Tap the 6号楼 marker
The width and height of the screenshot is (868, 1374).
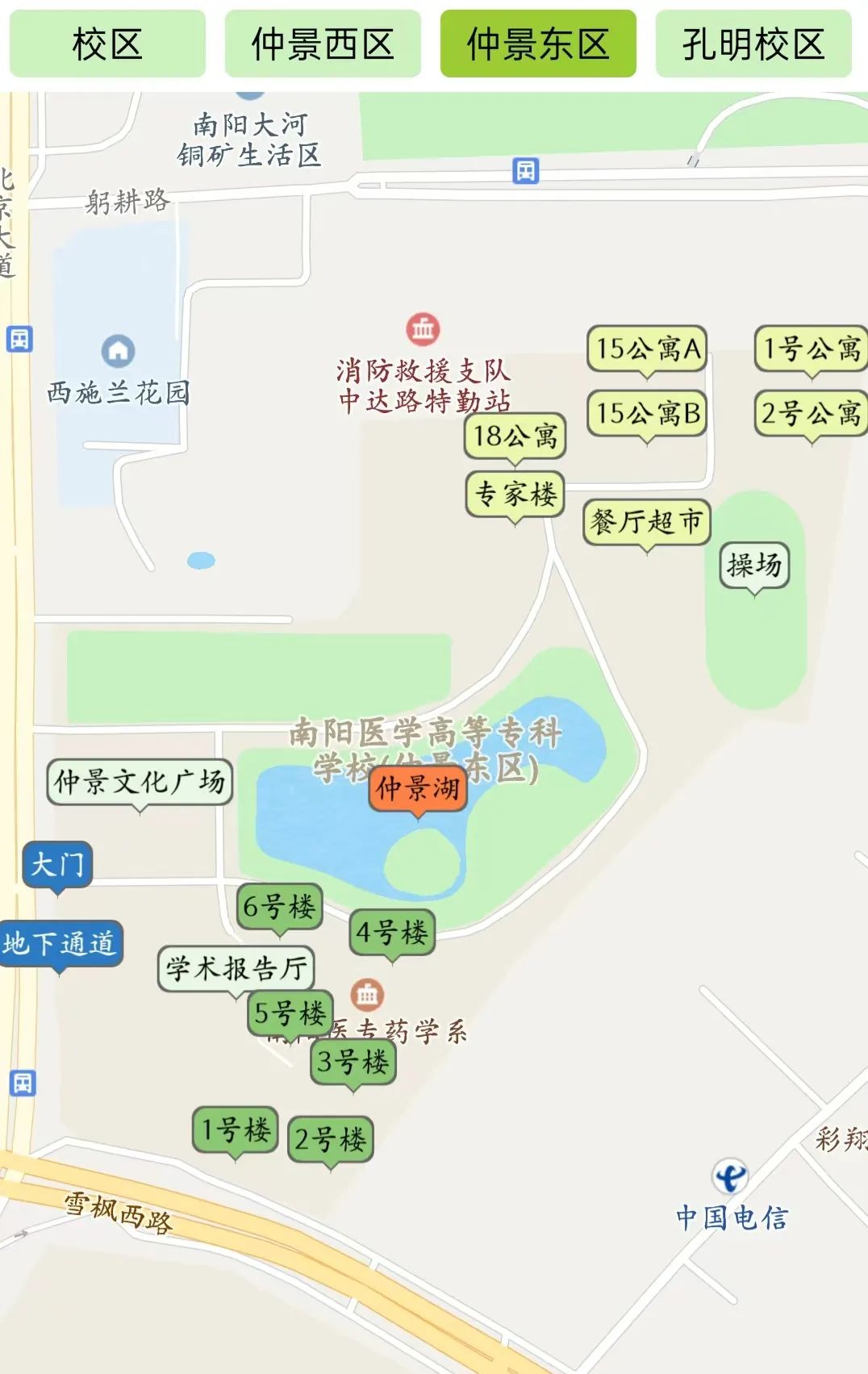tap(279, 906)
